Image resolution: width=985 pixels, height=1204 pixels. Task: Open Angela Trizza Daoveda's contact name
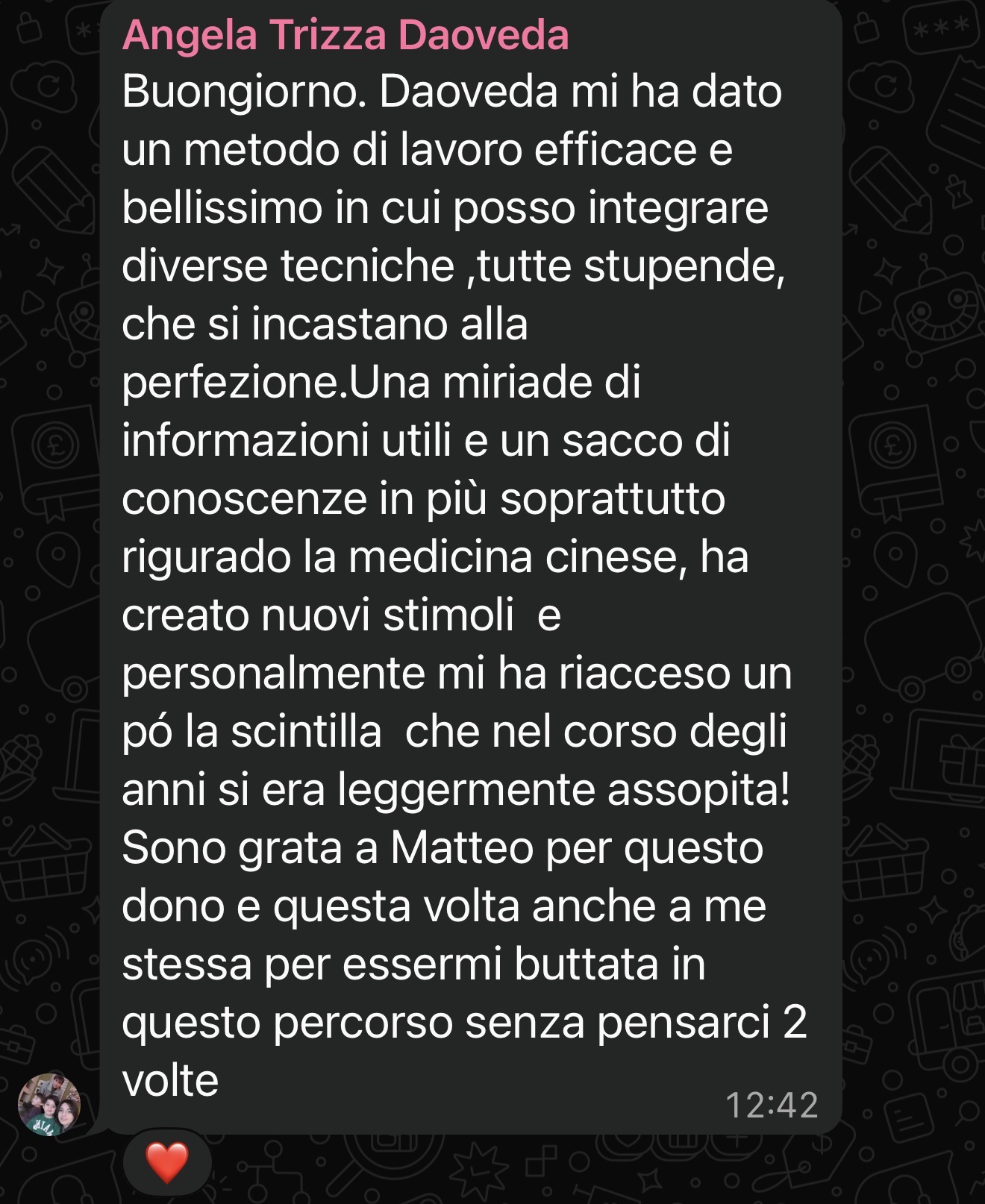(x=345, y=35)
